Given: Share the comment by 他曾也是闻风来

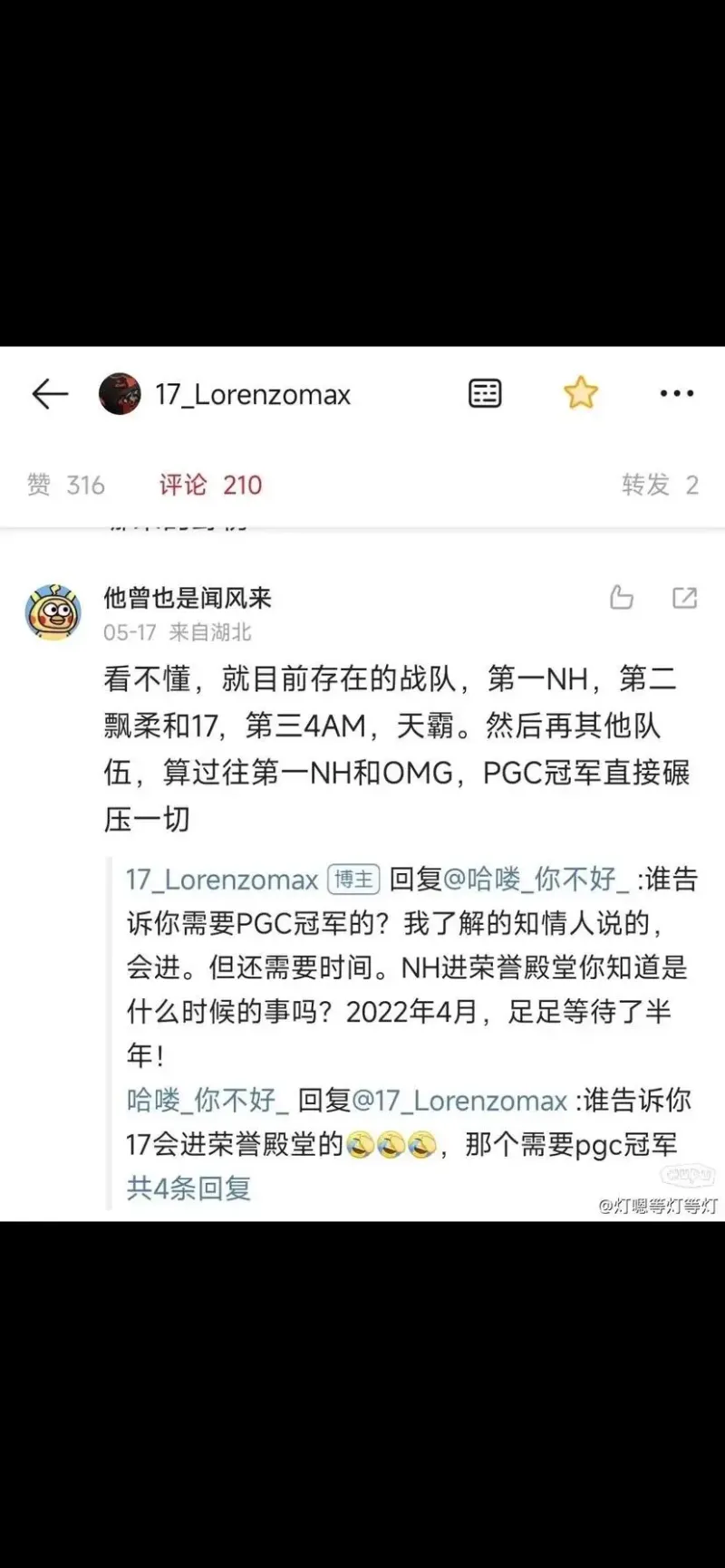Looking at the screenshot, I should 684,598.
